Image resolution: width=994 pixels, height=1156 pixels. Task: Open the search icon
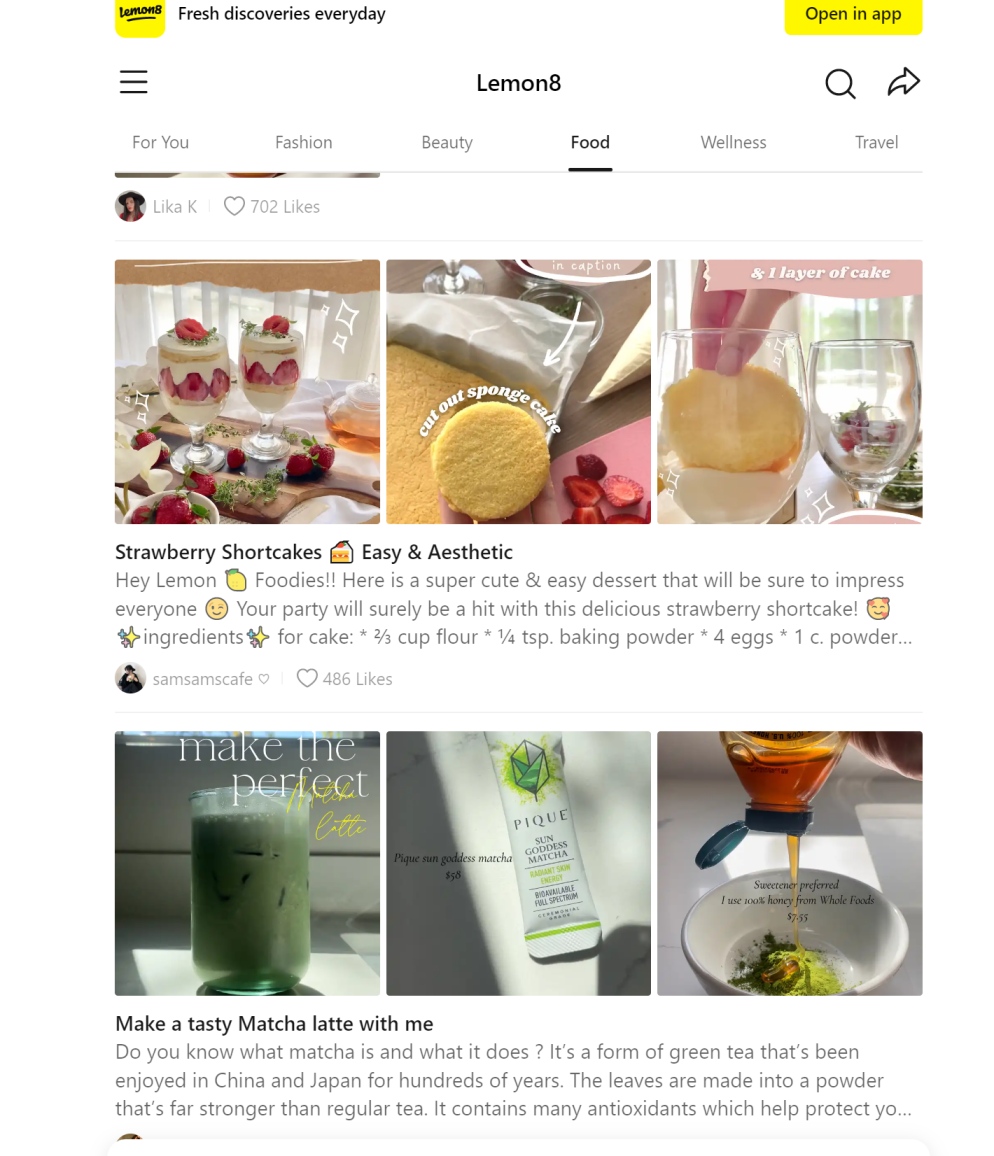point(840,83)
